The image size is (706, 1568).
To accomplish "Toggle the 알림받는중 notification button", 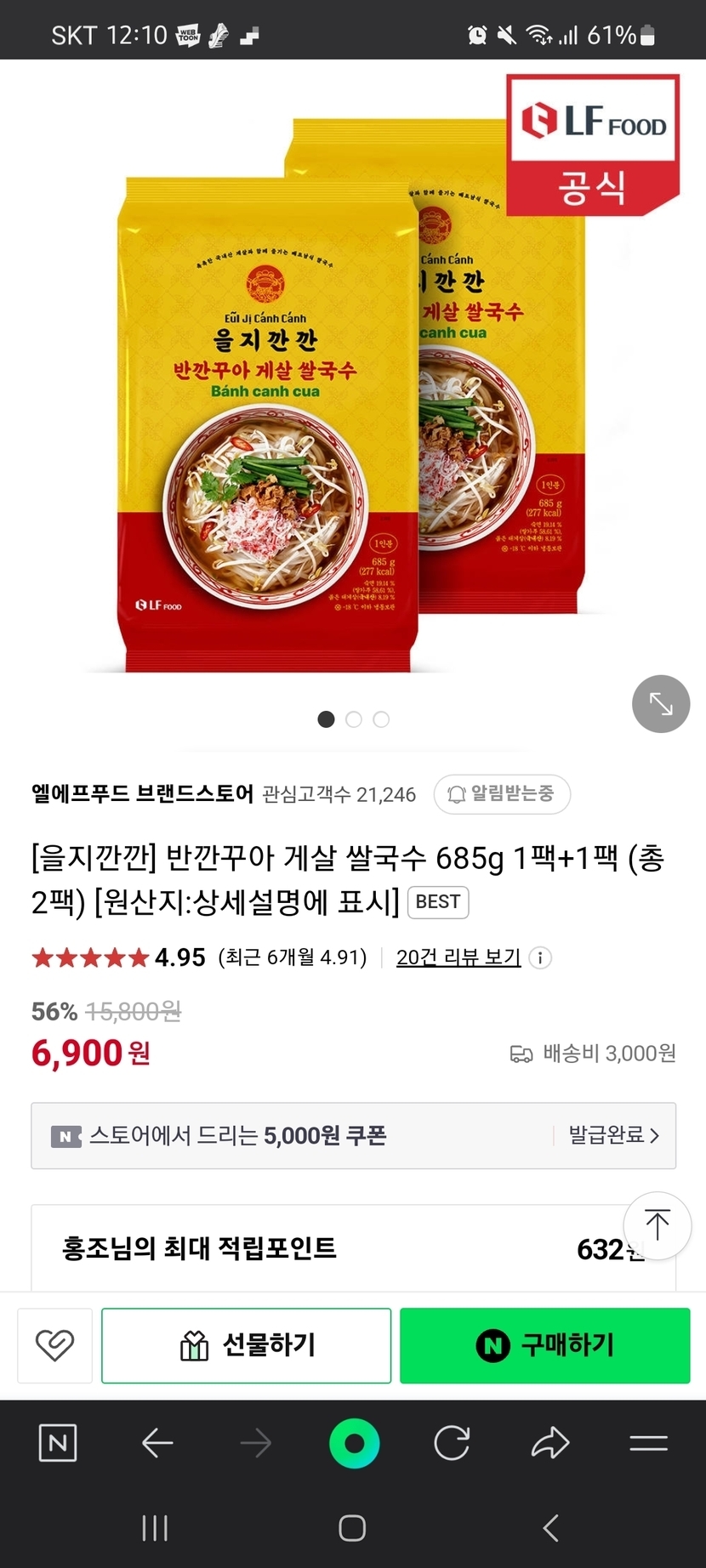I will [502, 794].
